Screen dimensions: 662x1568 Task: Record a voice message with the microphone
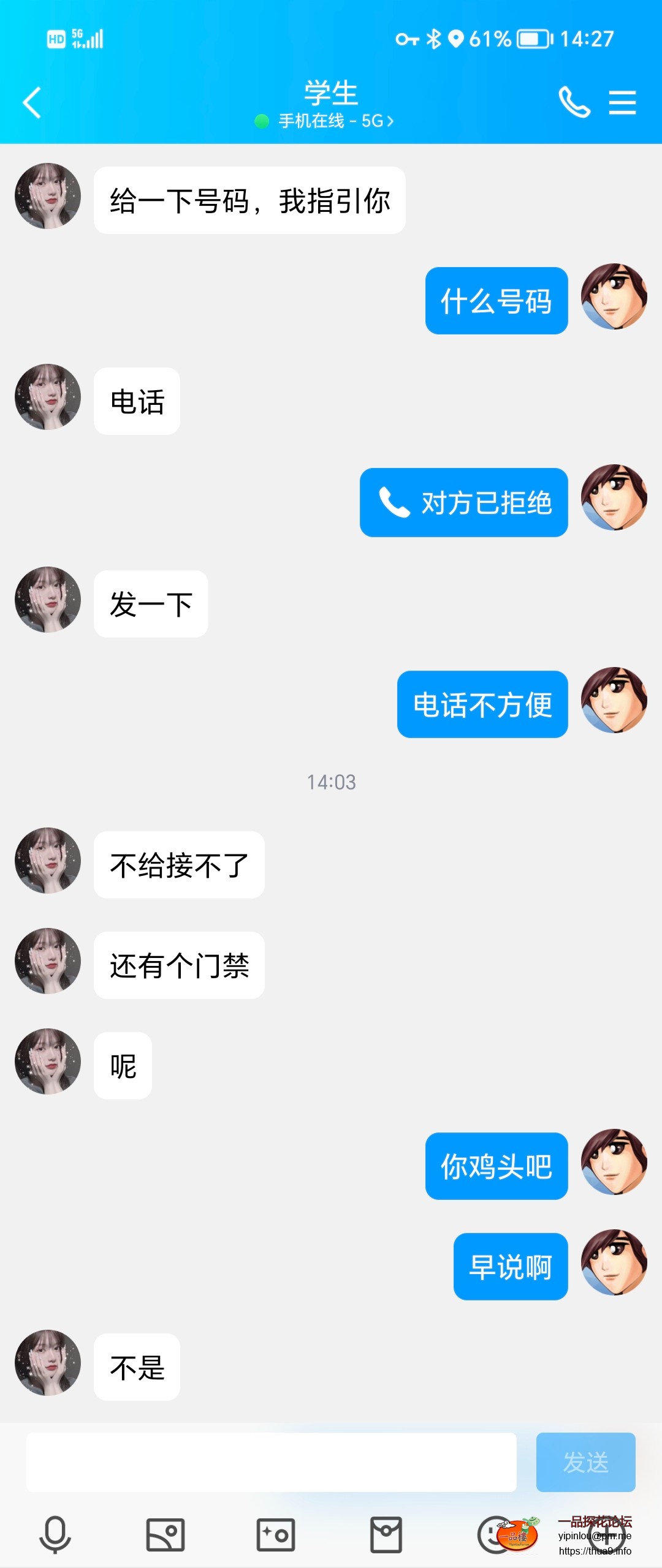click(55, 1535)
